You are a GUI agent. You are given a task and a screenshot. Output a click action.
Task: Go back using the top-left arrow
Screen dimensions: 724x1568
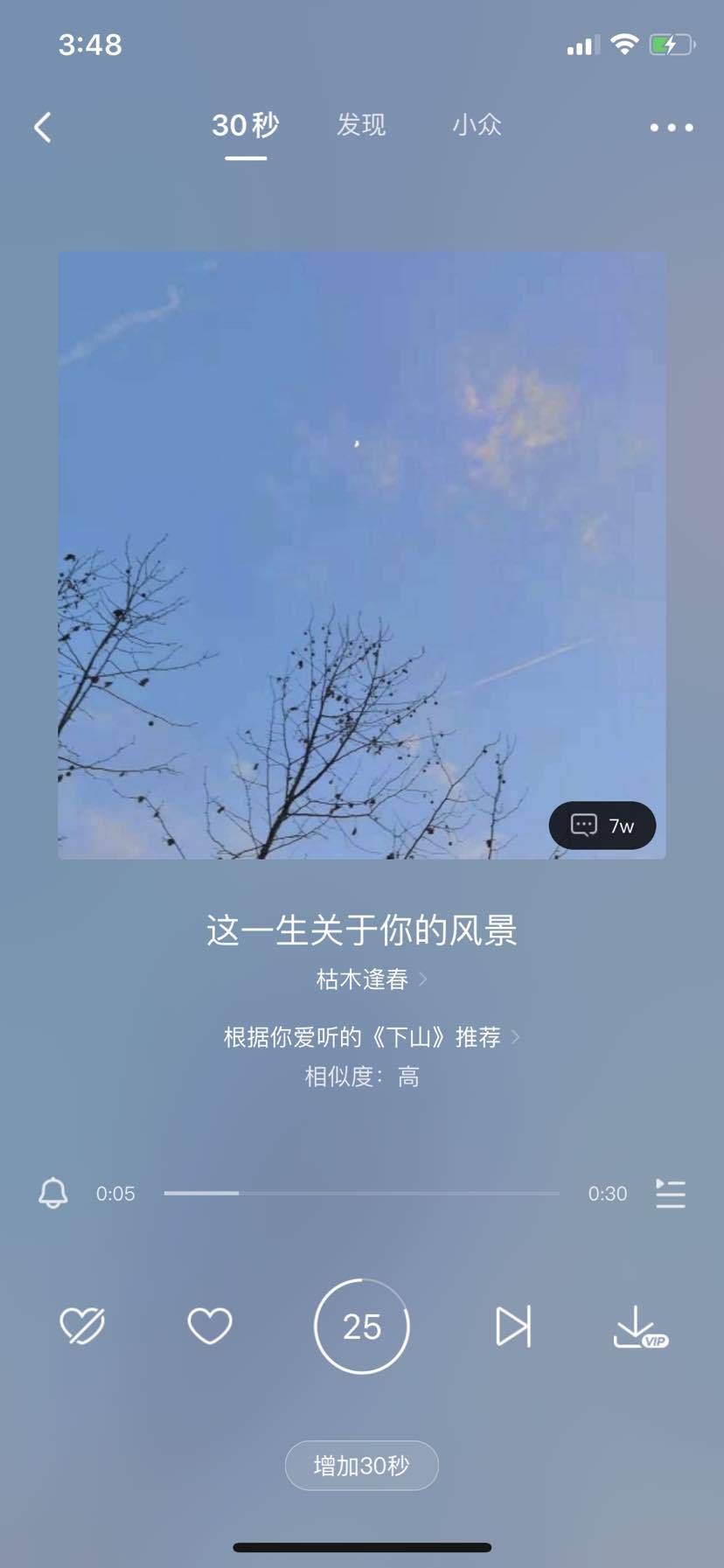43,127
